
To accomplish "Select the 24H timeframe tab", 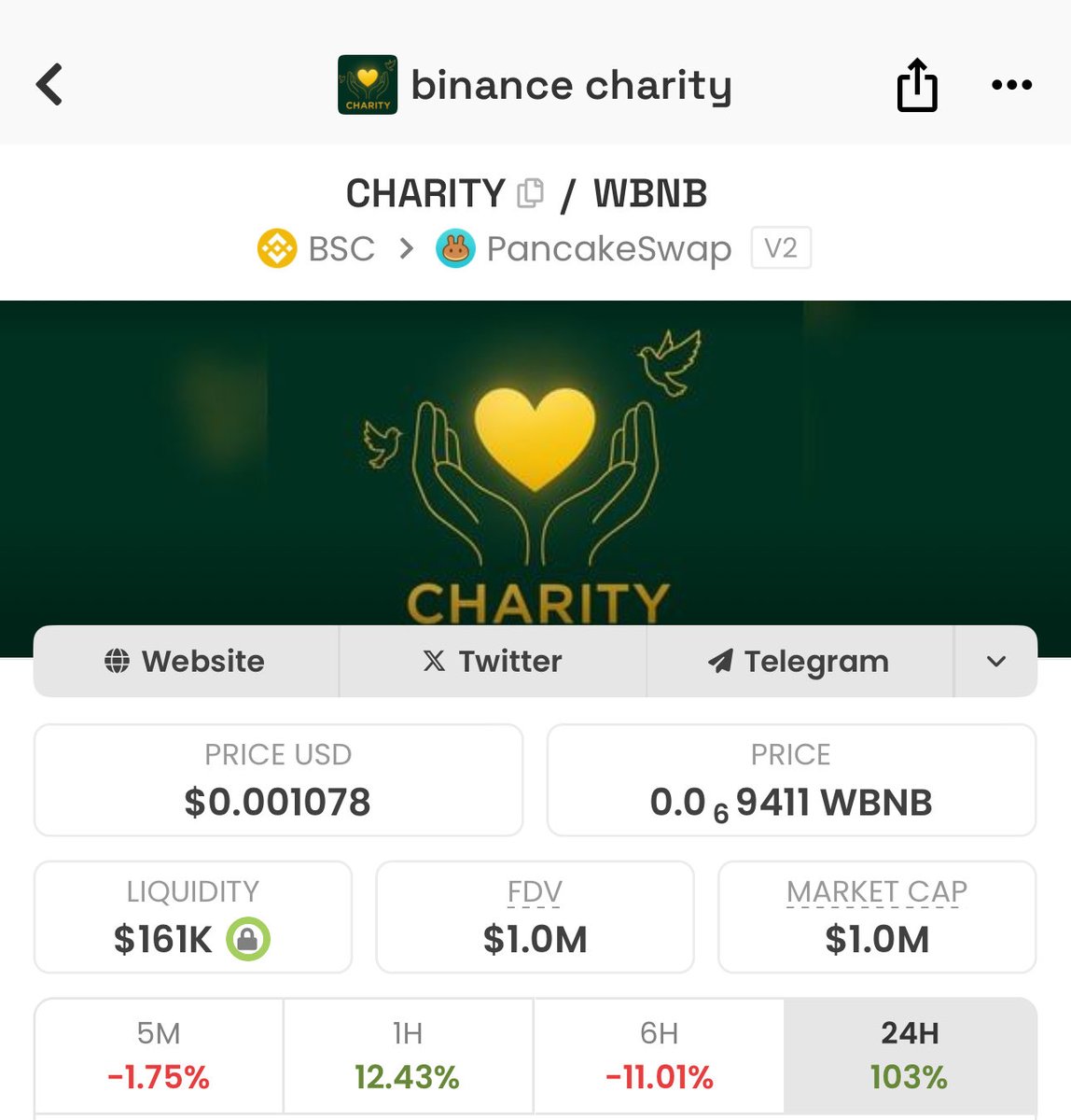I will (x=910, y=1056).
